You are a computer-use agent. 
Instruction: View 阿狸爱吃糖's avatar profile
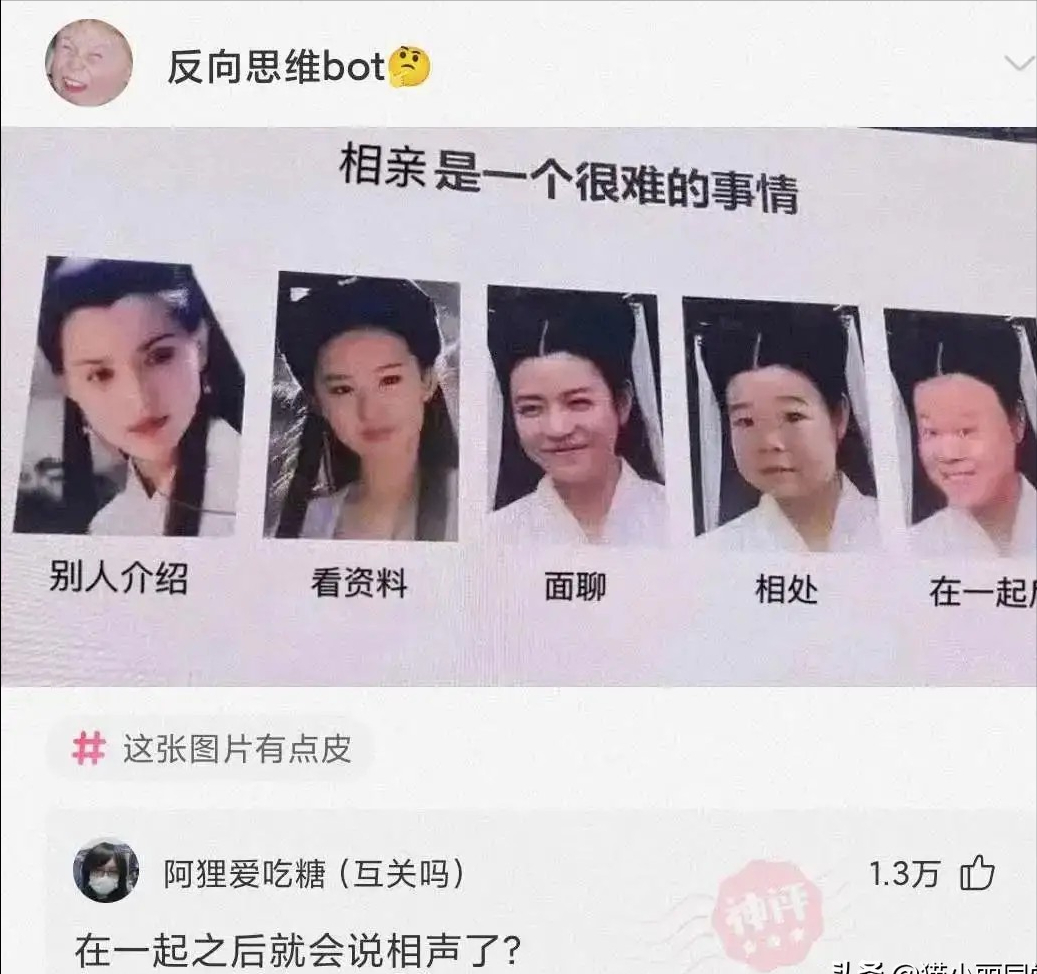[105, 870]
